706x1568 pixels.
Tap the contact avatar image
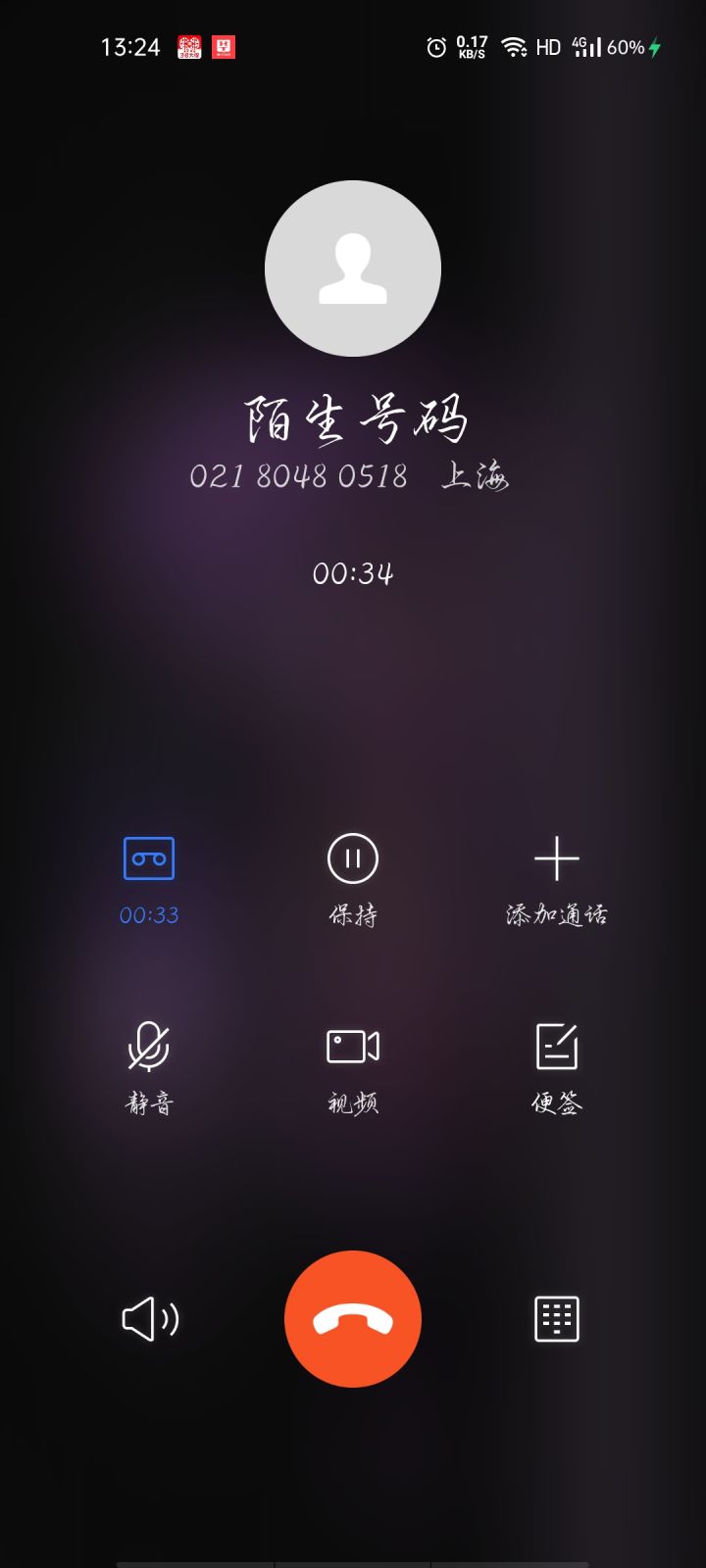(x=353, y=268)
